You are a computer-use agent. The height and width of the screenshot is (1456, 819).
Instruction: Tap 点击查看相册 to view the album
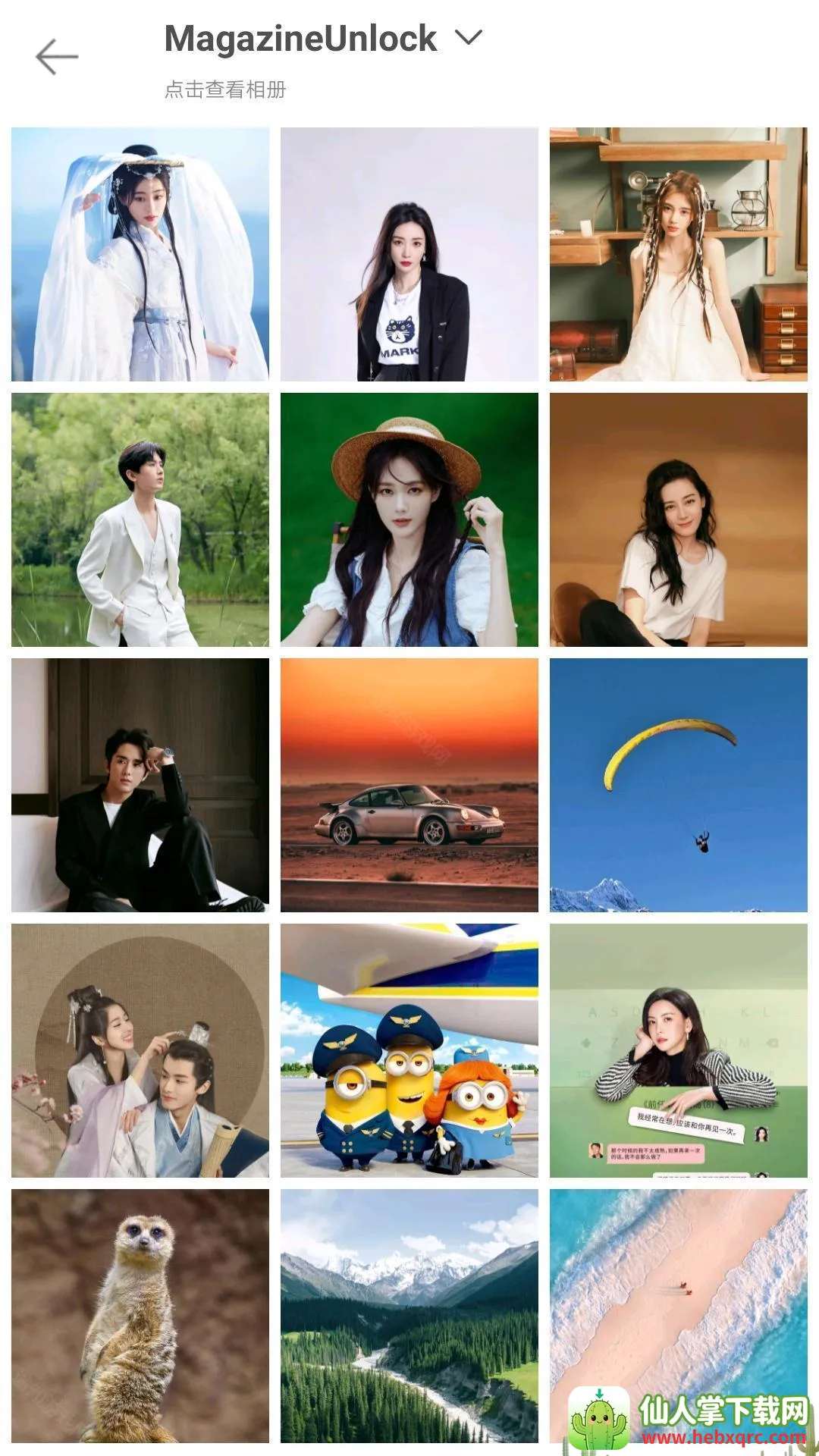(227, 89)
